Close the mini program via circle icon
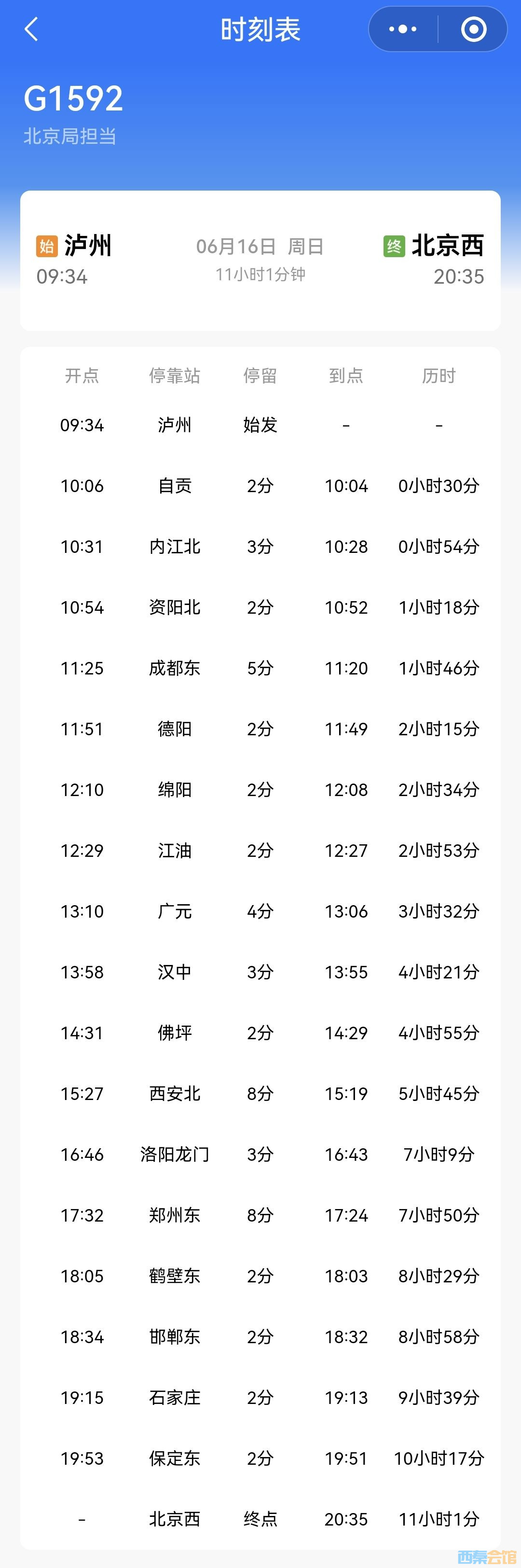 click(474, 29)
